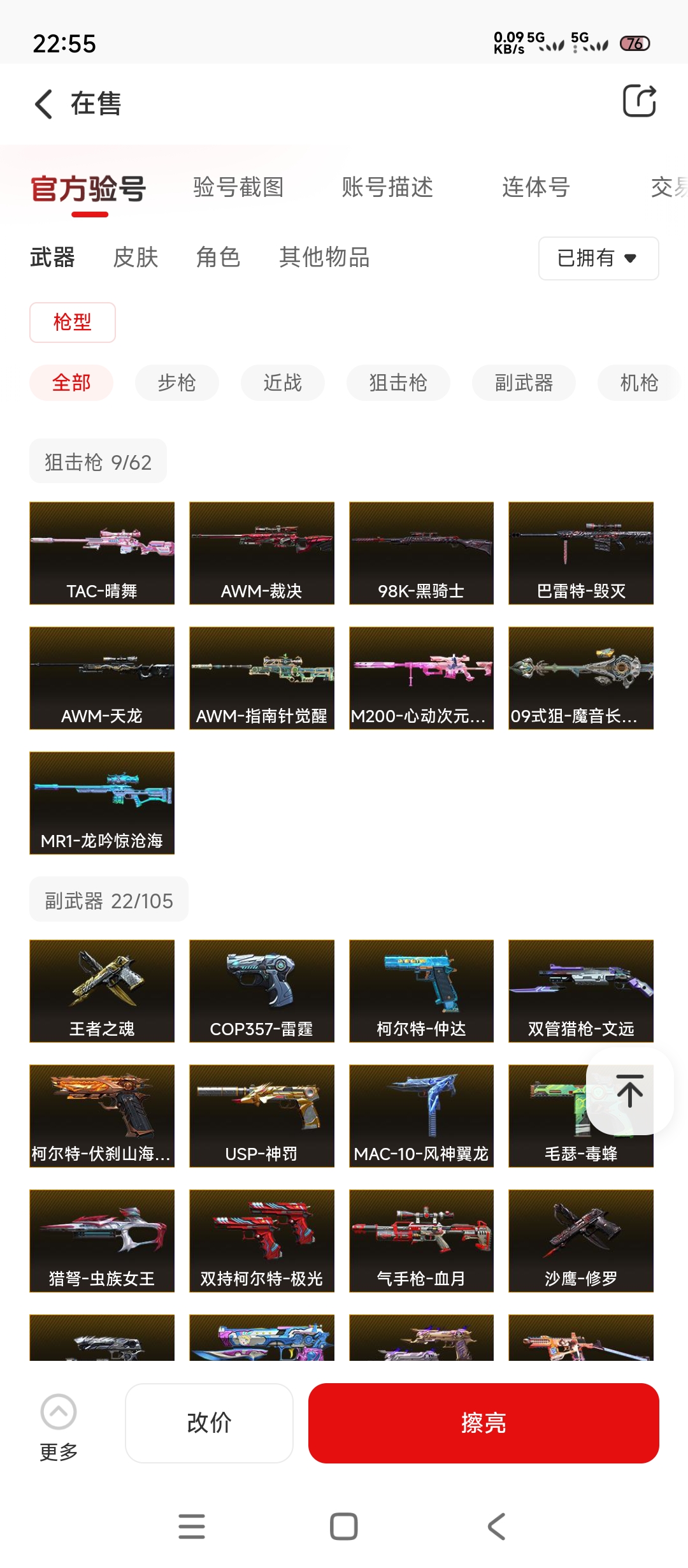Share this listing via top-right icon
688x1568 pixels.
639,101
